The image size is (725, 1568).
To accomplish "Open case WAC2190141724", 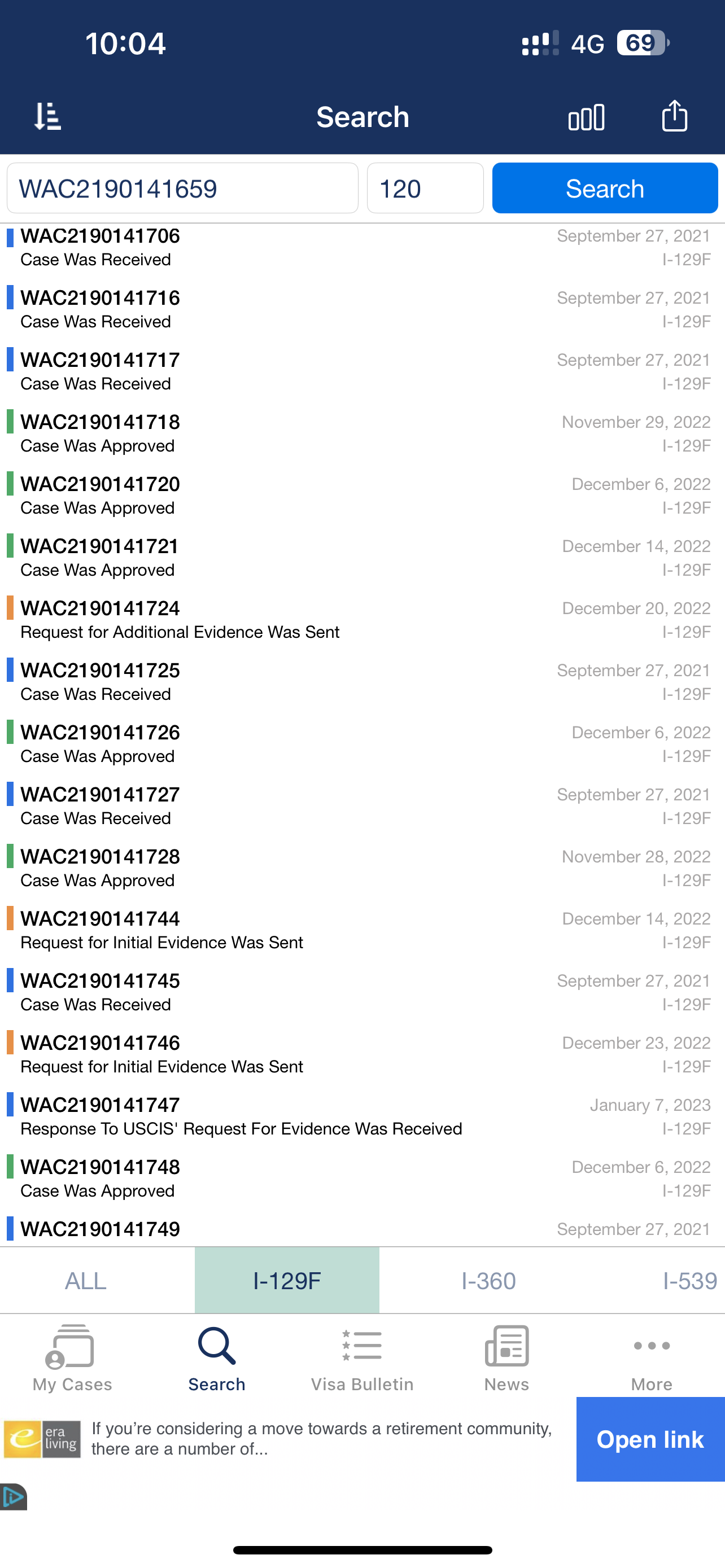I will [362, 620].
